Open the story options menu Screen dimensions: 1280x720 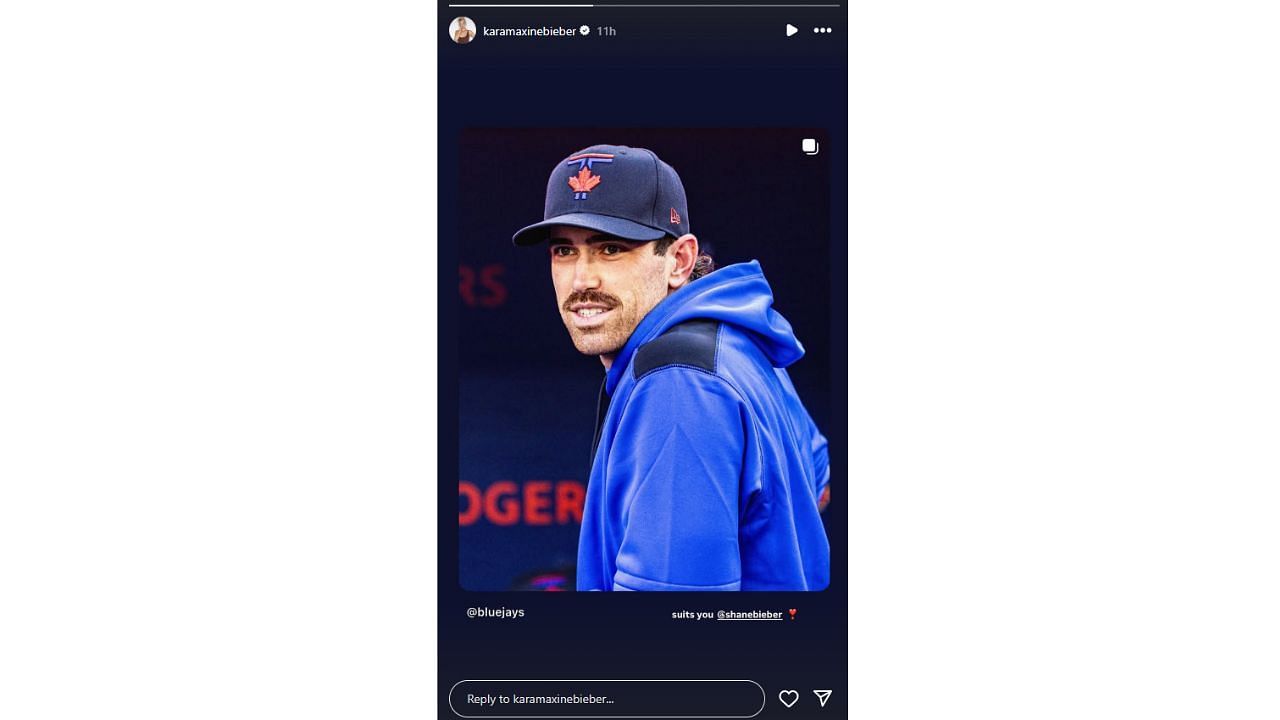(x=822, y=30)
